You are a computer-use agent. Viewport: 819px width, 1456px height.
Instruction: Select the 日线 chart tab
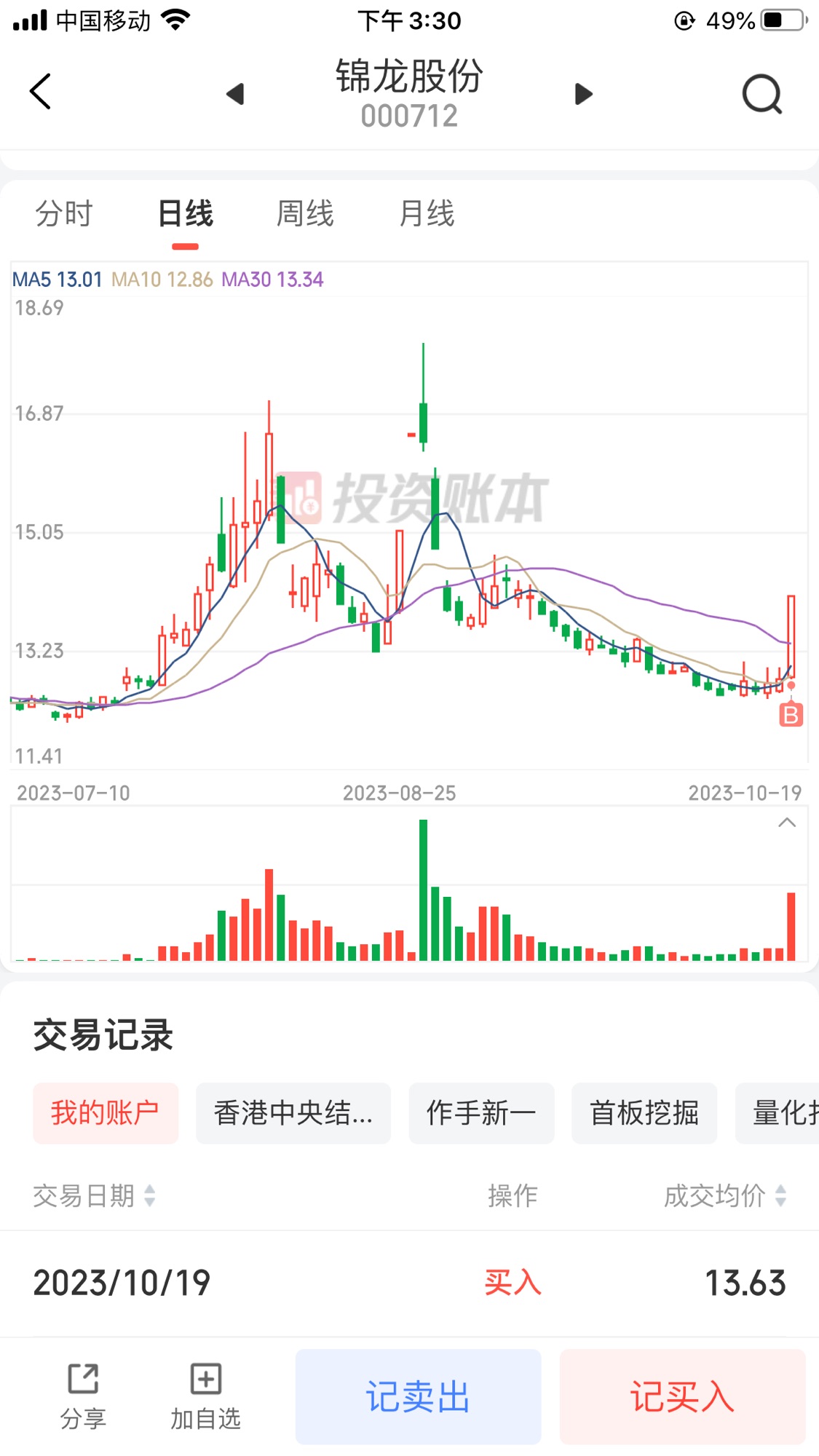pos(186,214)
